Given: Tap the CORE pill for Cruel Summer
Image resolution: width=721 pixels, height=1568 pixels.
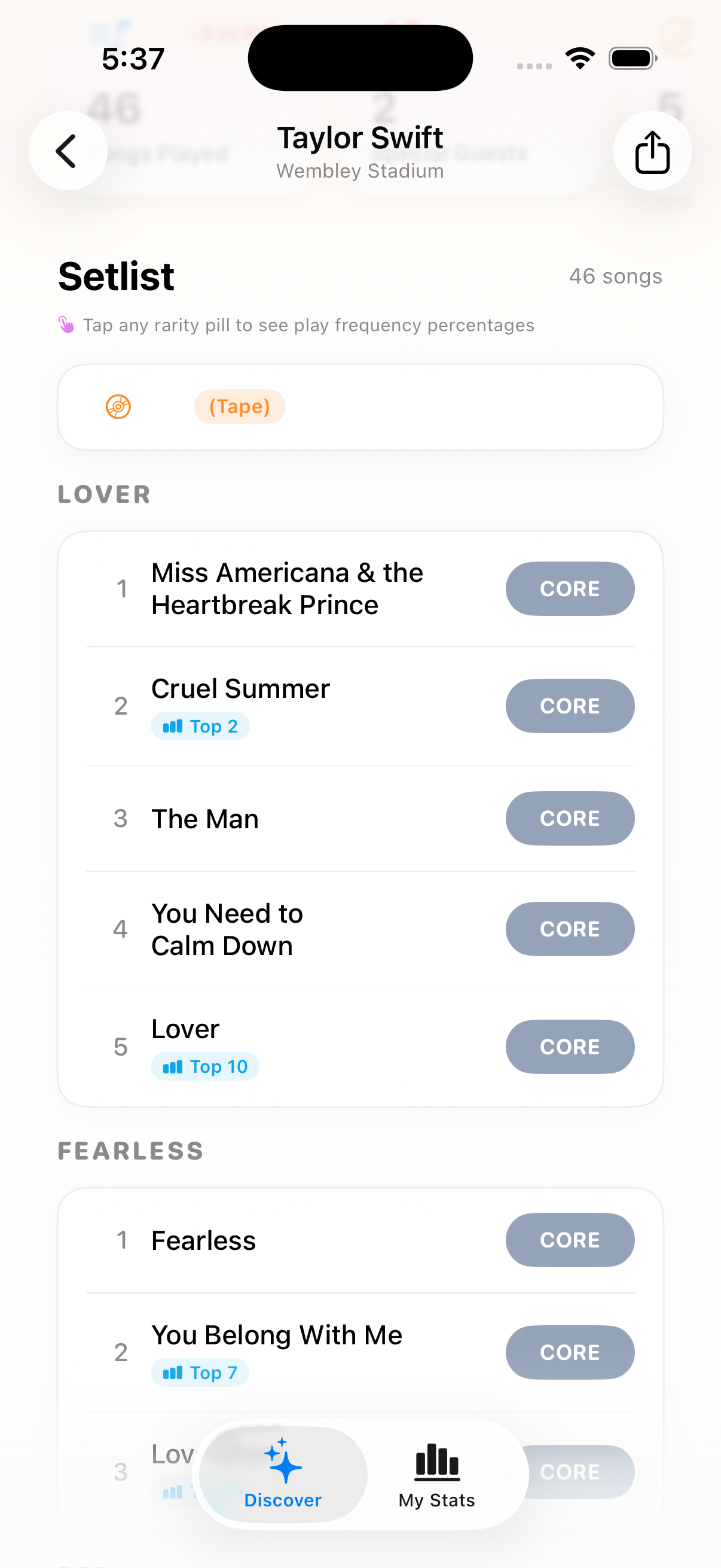Looking at the screenshot, I should click(570, 706).
